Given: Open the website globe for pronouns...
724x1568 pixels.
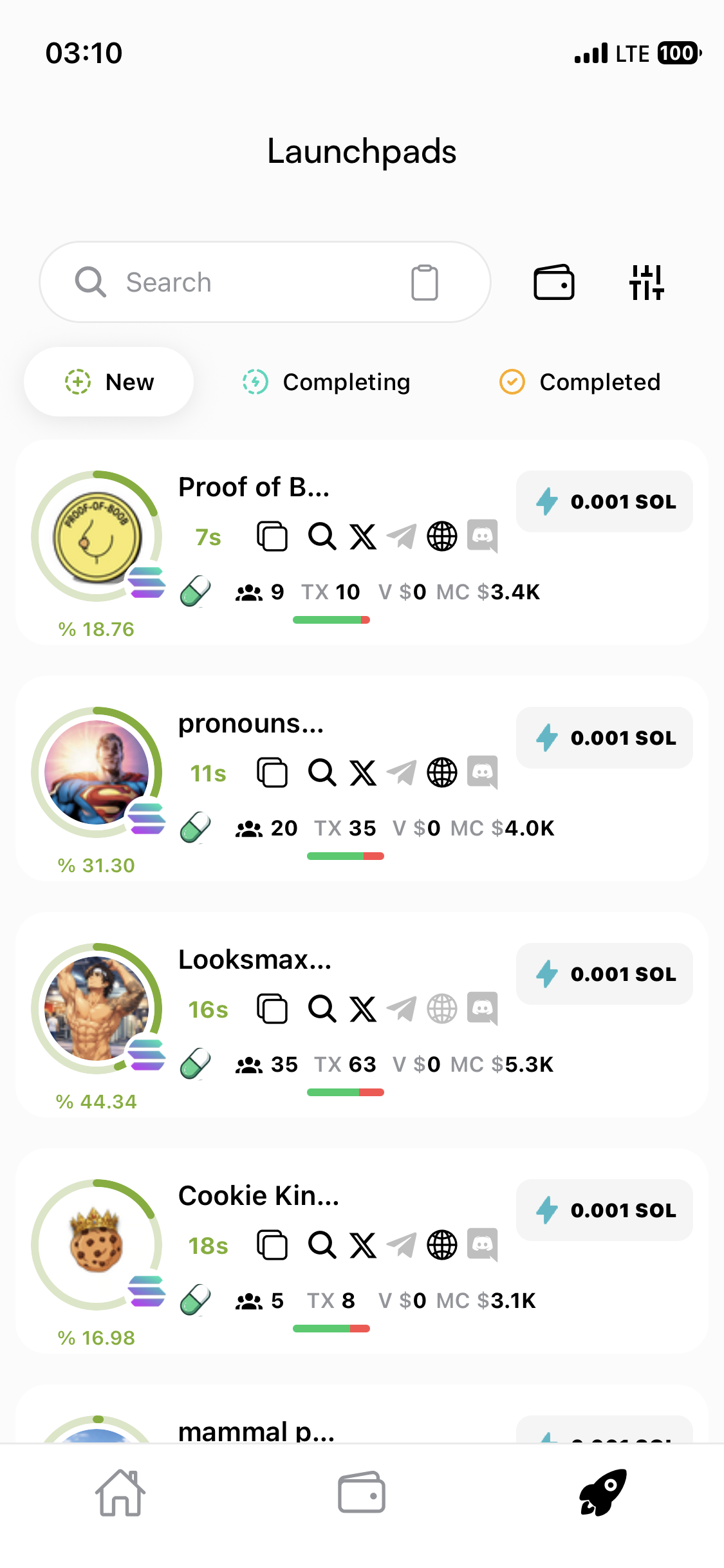Looking at the screenshot, I should click(x=442, y=772).
